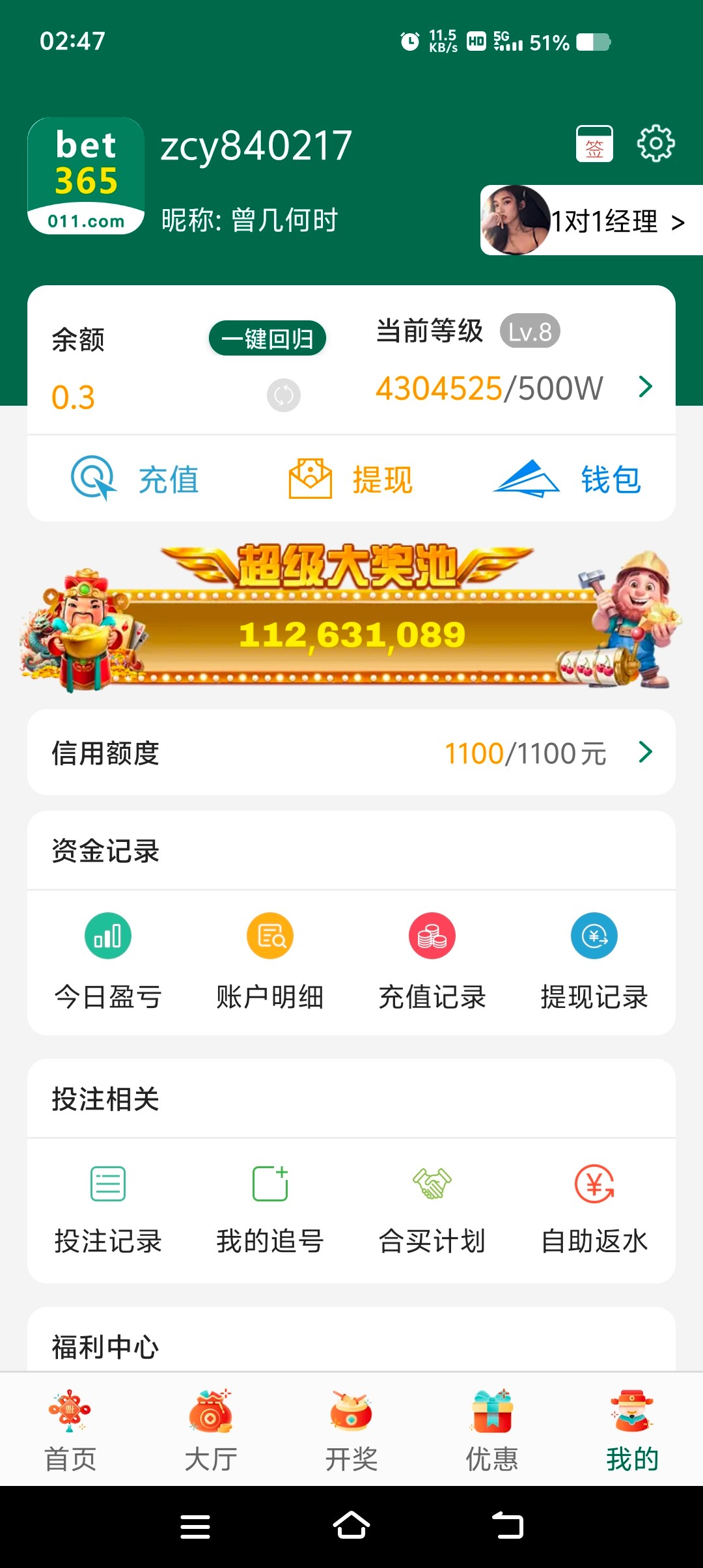The width and height of the screenshot is (703, 1568).
Task: Select the 提现 (withdraw) icon
Action: [351, 479]
